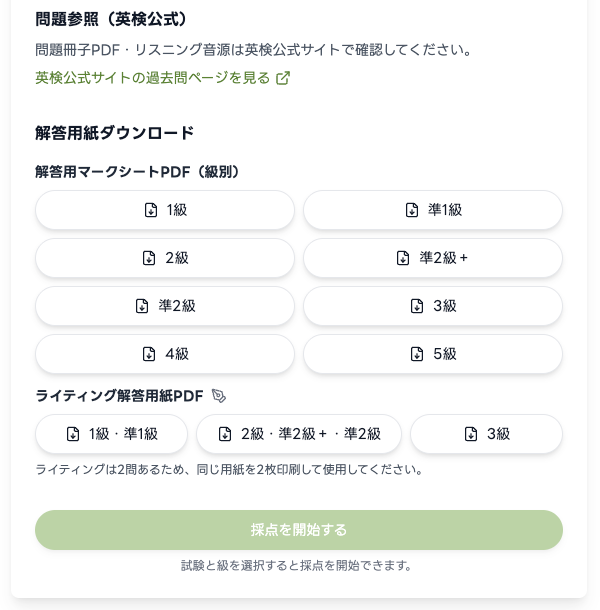Download the 準2級+ mark sheet PDF
600x610 pixels.
click(x=433, y=258)
